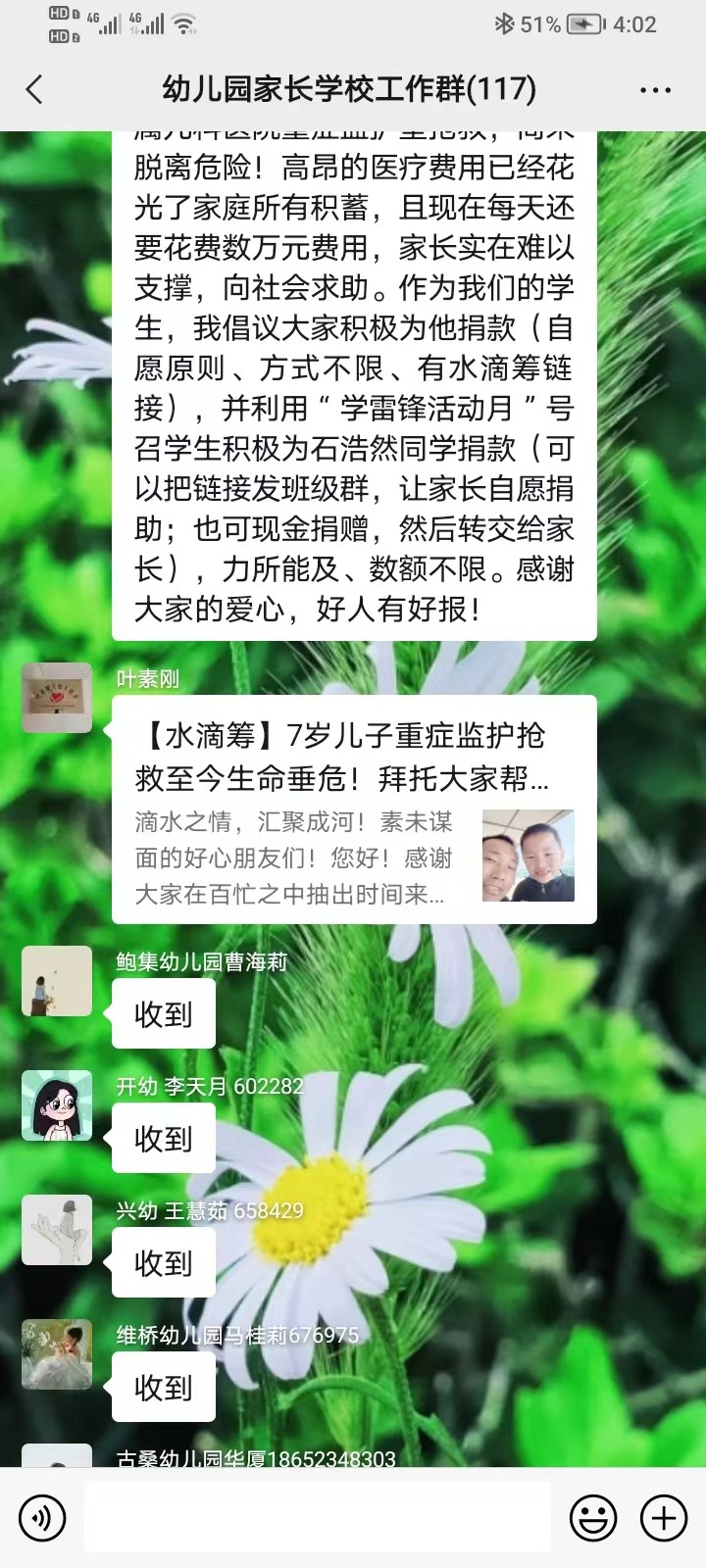Tap 叶素刚's profile avatar
706x1568 pixels.
[57, 698]
